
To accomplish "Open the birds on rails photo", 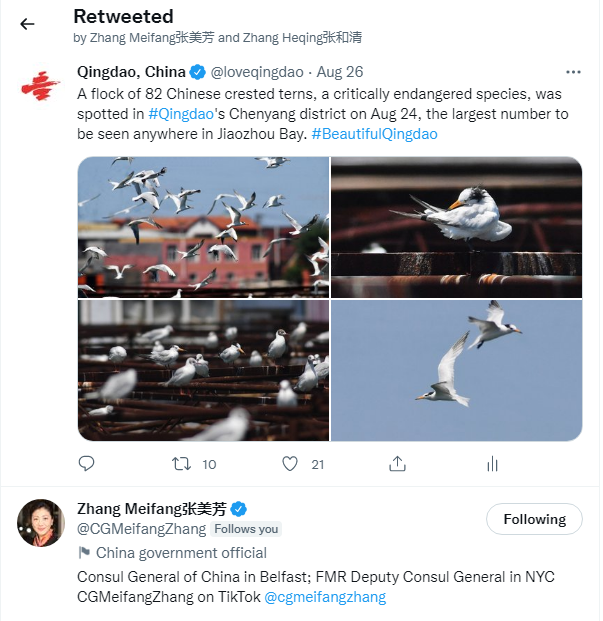I will coord(203,371).
